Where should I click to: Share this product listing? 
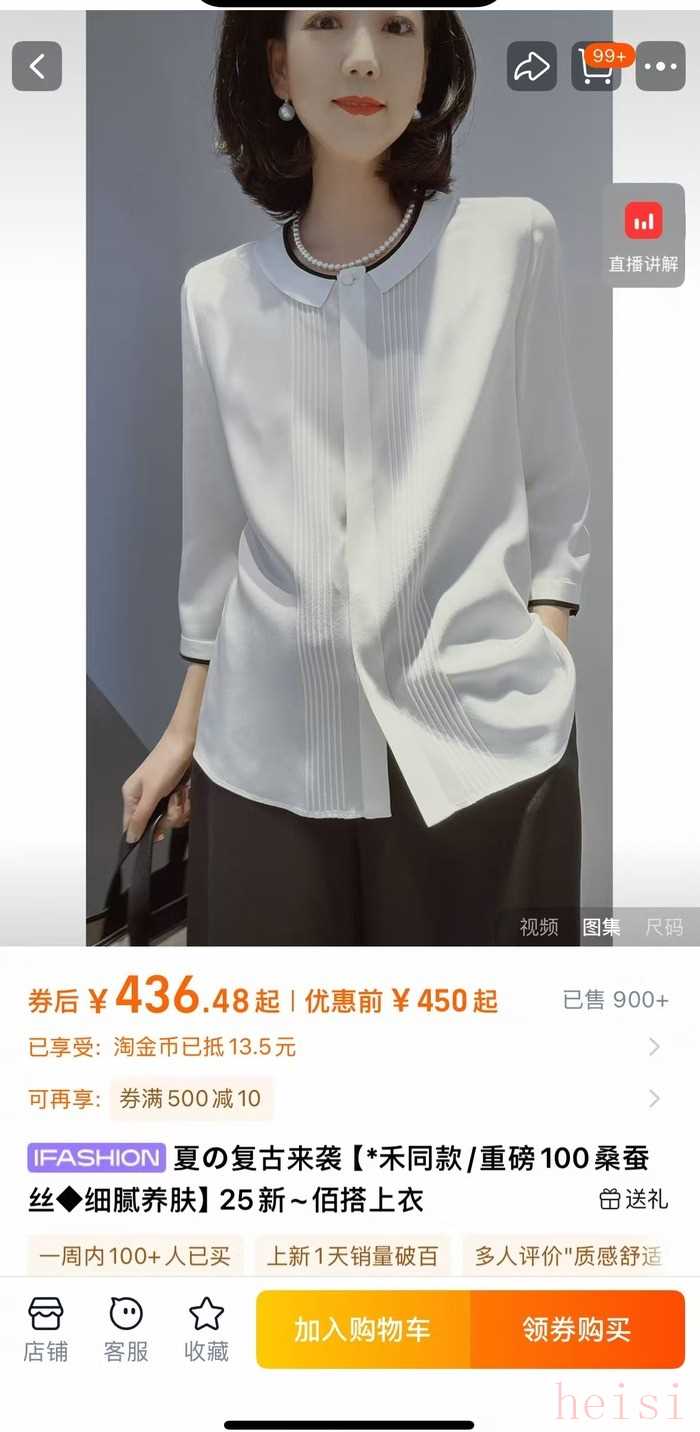coord(531,67)
